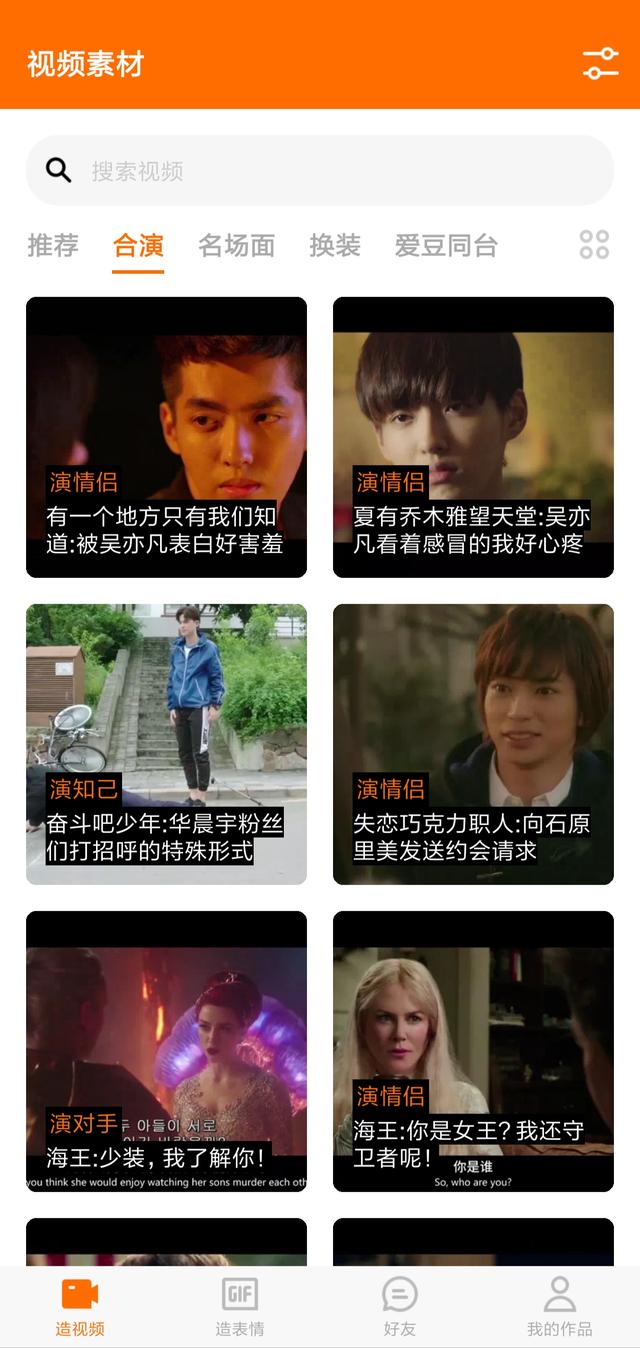This screenshot has width=640, height=1348.
Task: Open the 海王:少装，我了解你 video card
Action: 166,1051
